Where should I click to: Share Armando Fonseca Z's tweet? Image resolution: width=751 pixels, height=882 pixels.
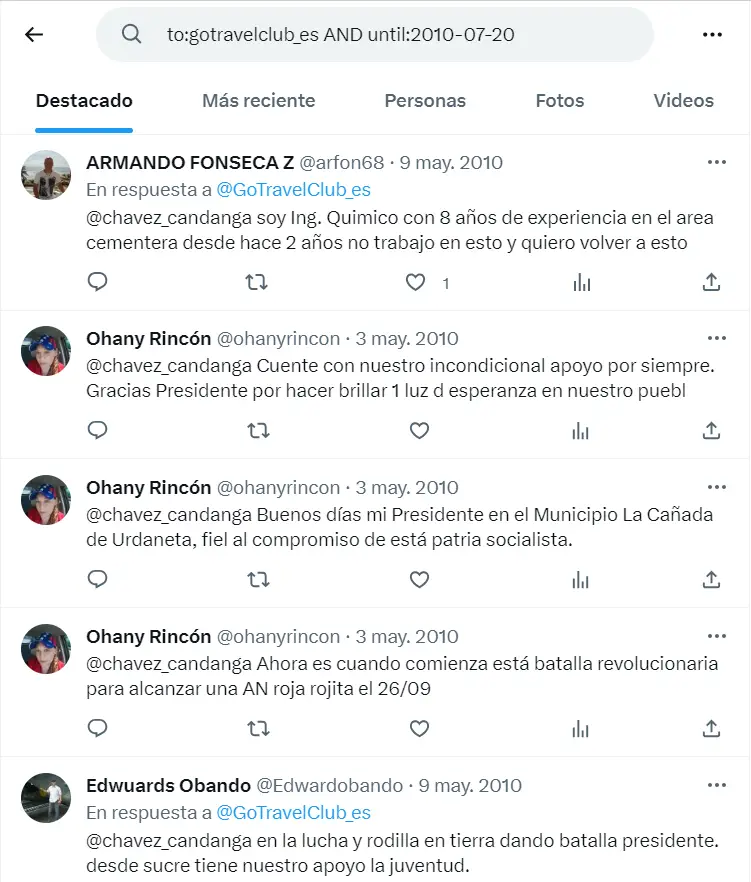pyautogui.click(x=711, y=283)
